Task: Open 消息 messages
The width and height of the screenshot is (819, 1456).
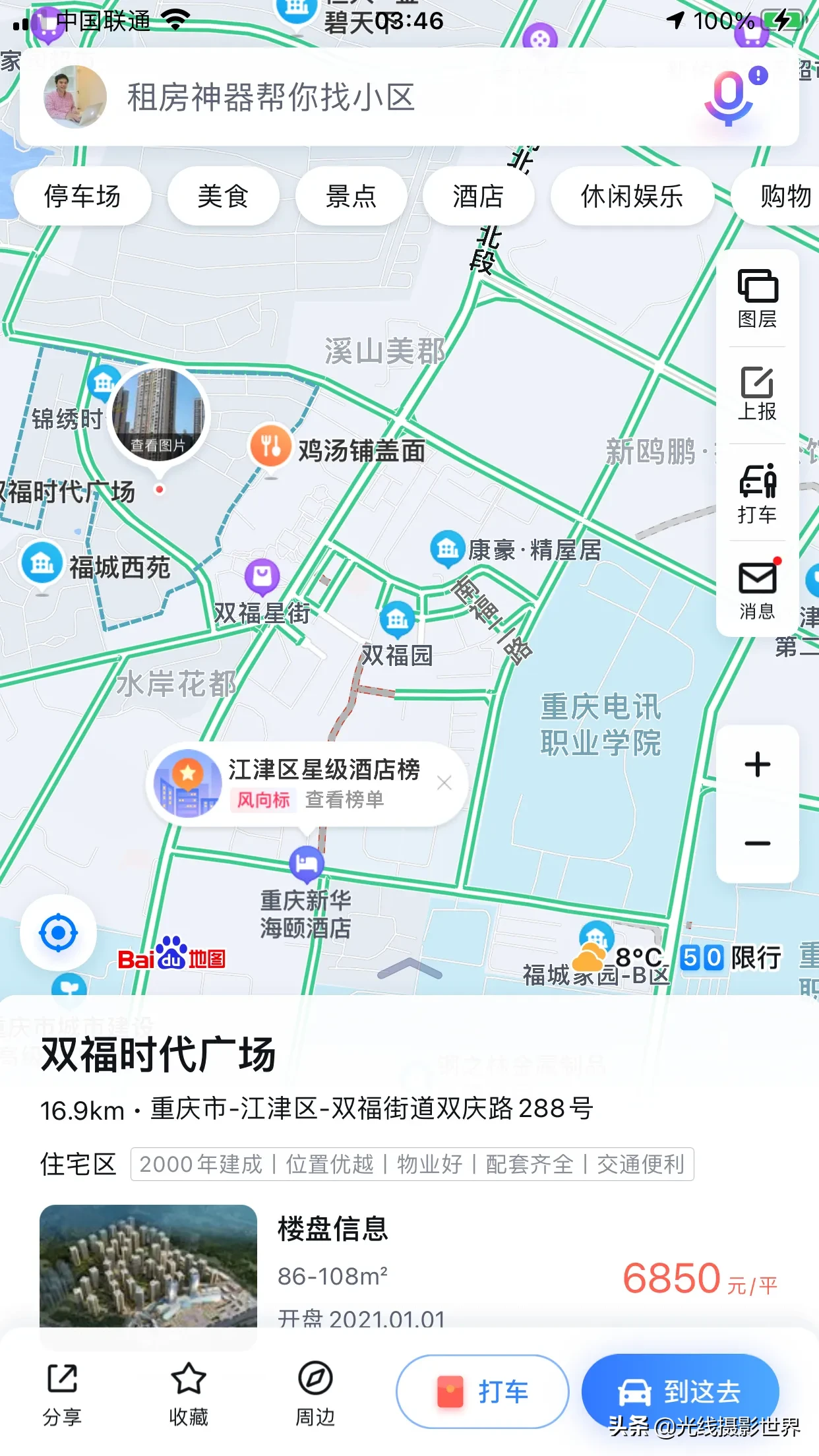Action: (757, 590)
